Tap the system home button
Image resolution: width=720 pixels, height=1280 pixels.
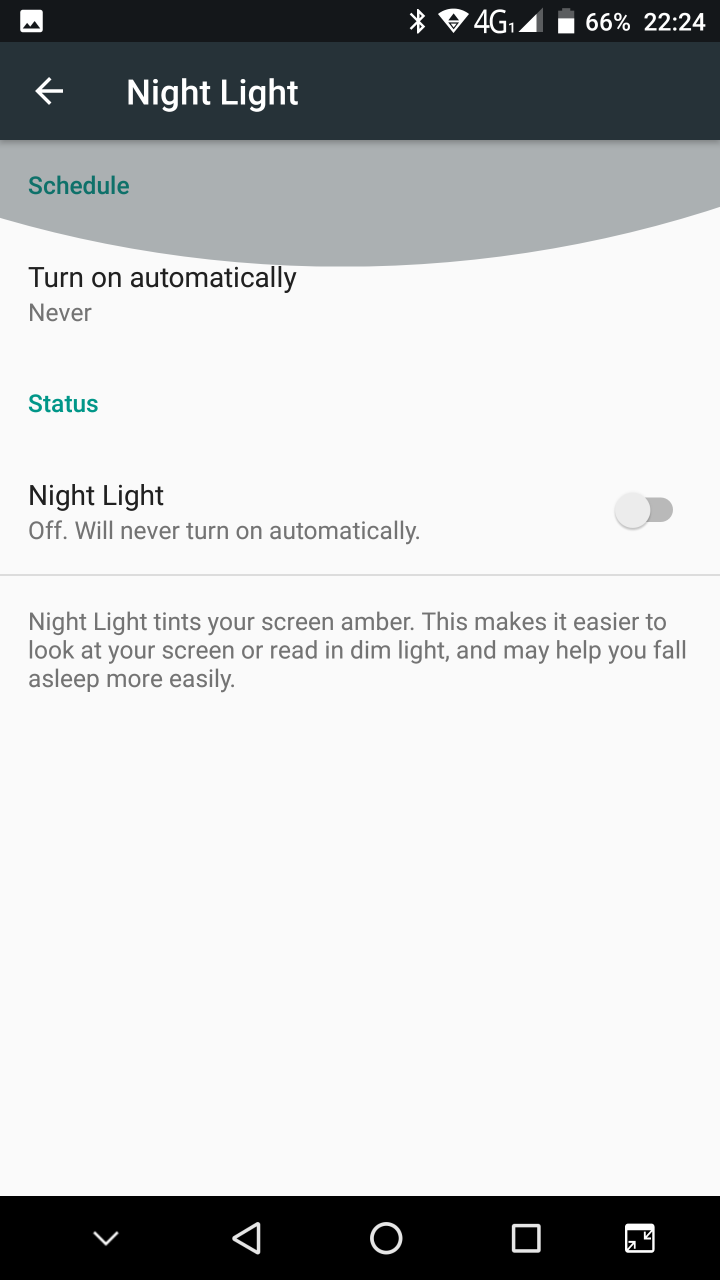(386, 1238)
